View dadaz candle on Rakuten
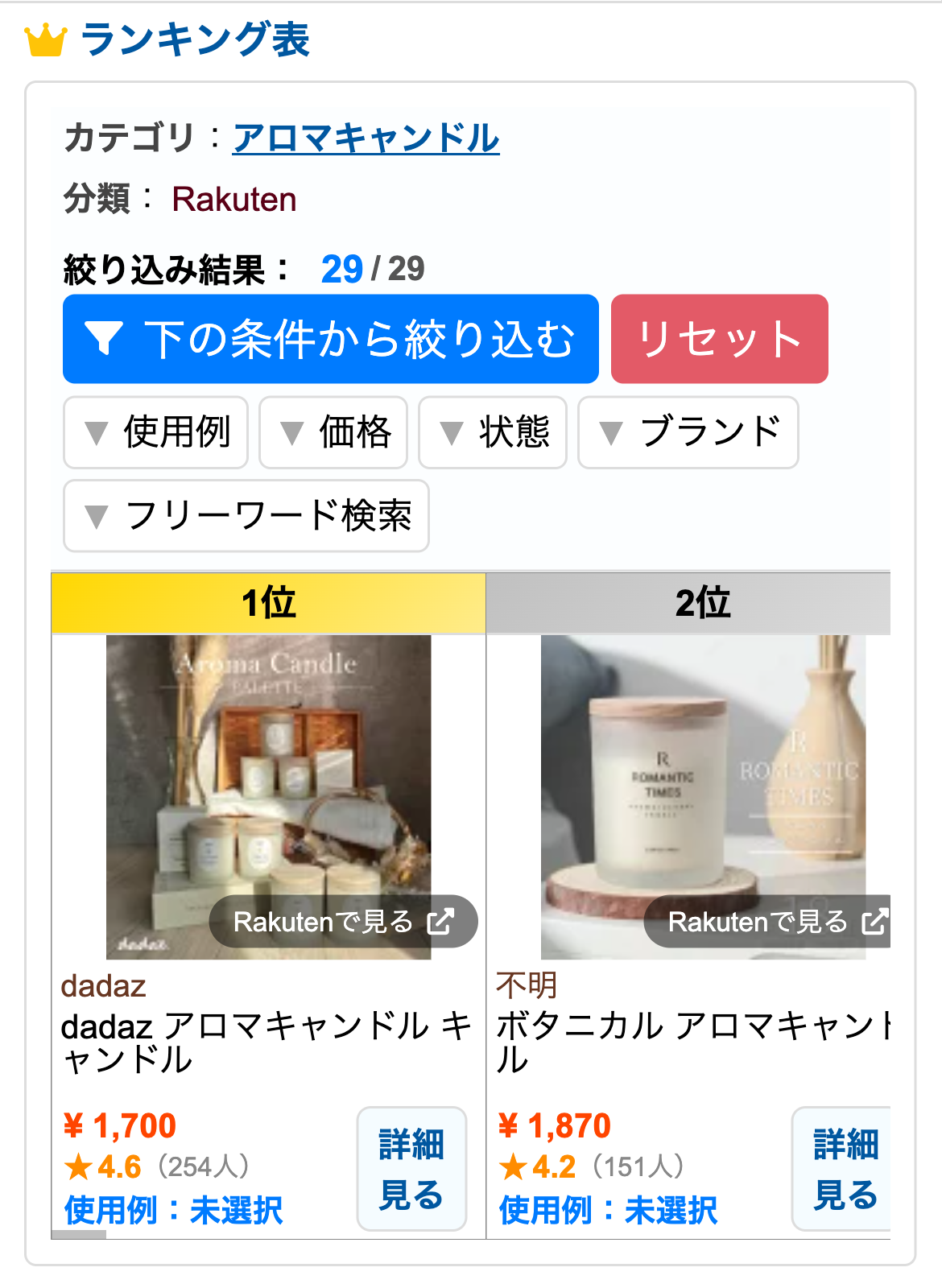Screen dimensions: 942x1288 pyautogui.click(x=343, y=922)
